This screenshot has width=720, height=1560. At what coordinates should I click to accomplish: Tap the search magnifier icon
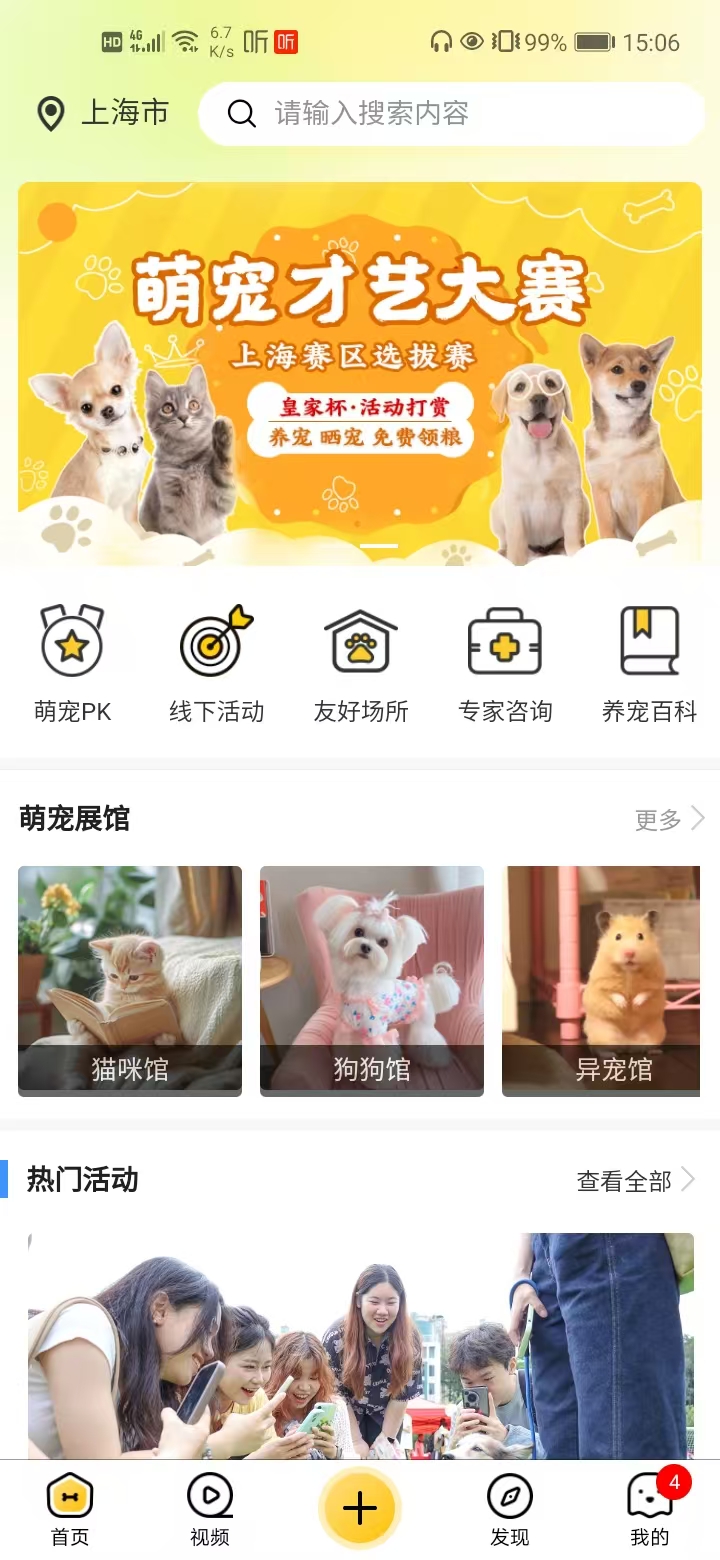(242, 113)
